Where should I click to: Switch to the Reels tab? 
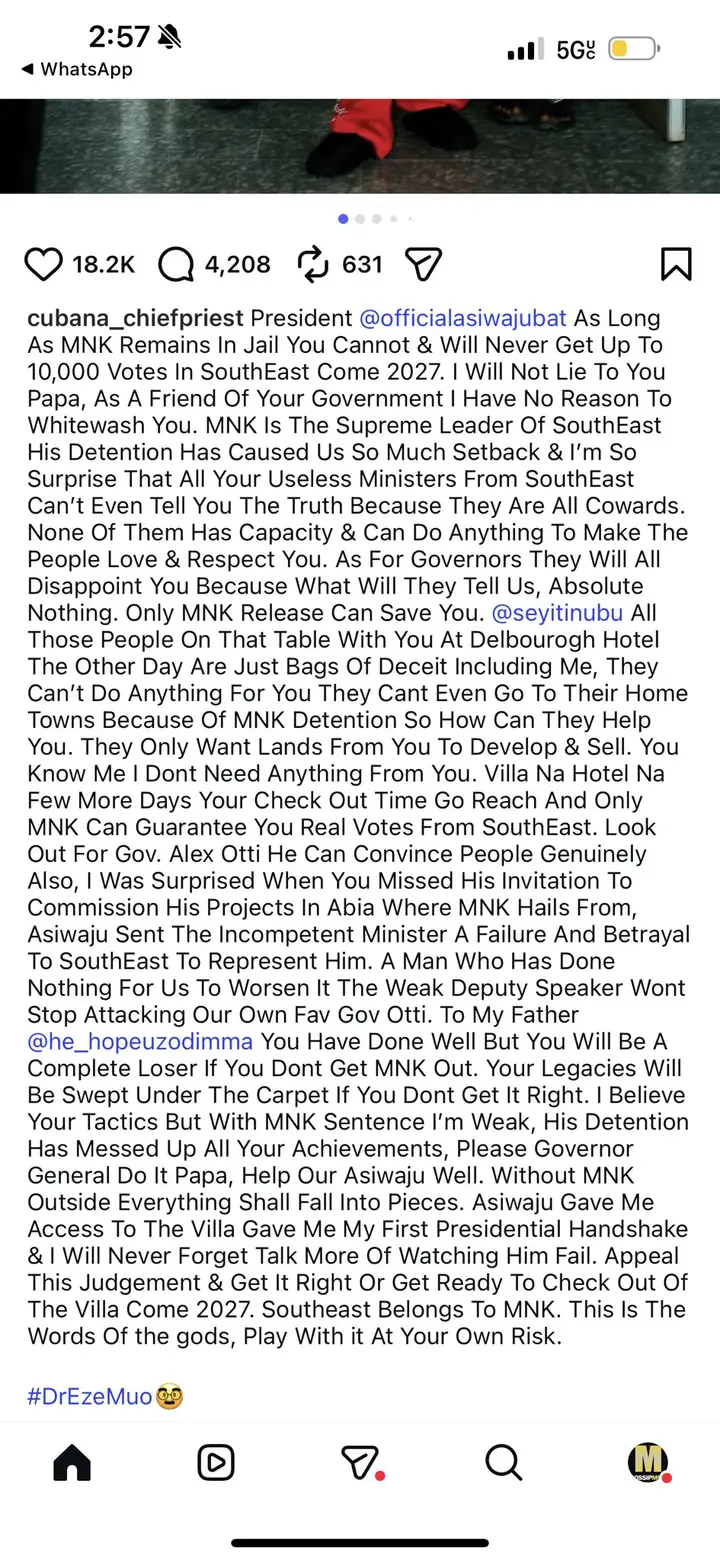click(x=216, y=1463)
